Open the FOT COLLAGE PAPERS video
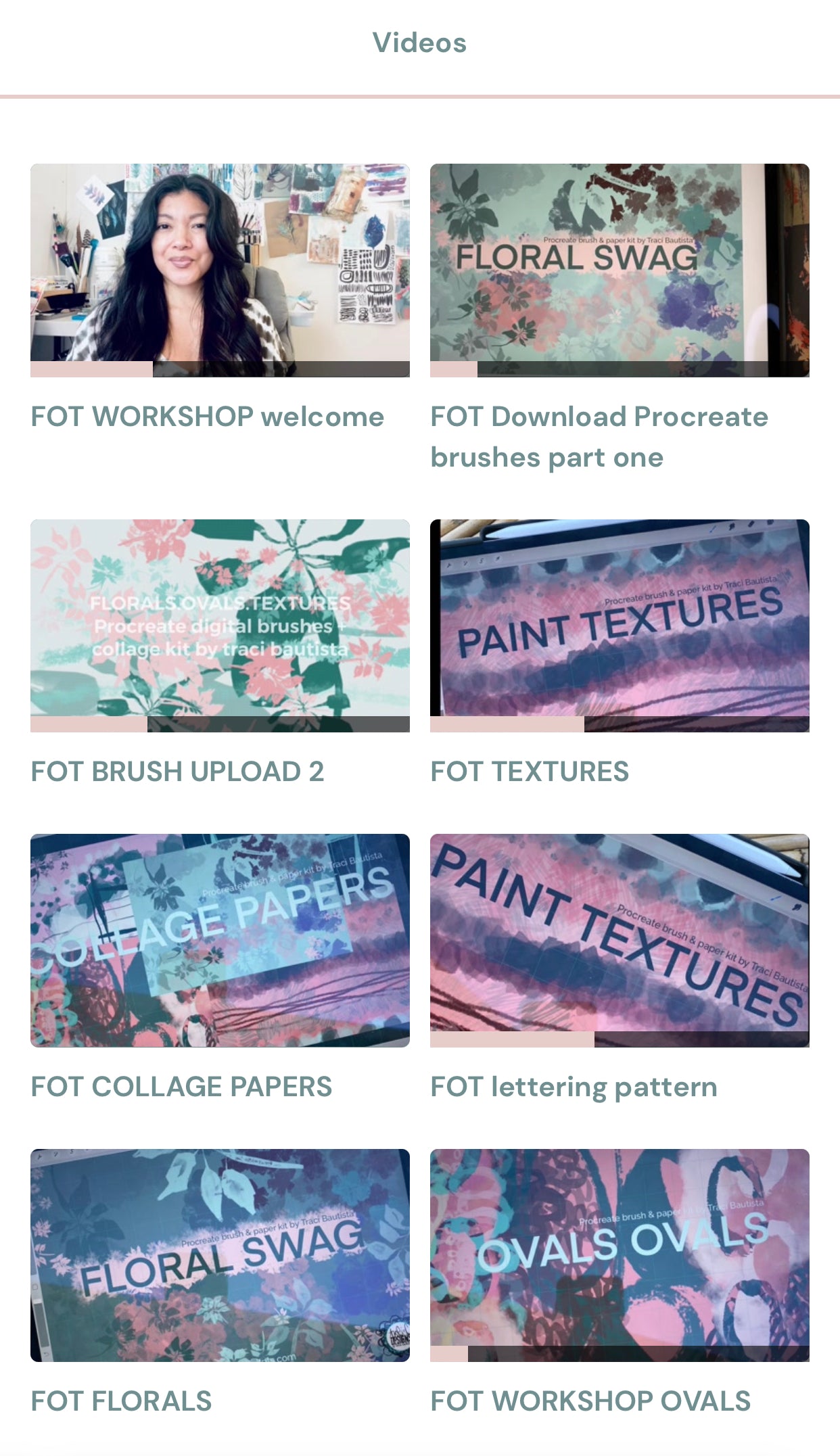This screenshot has height=1456, width=840. coord(220,940)
